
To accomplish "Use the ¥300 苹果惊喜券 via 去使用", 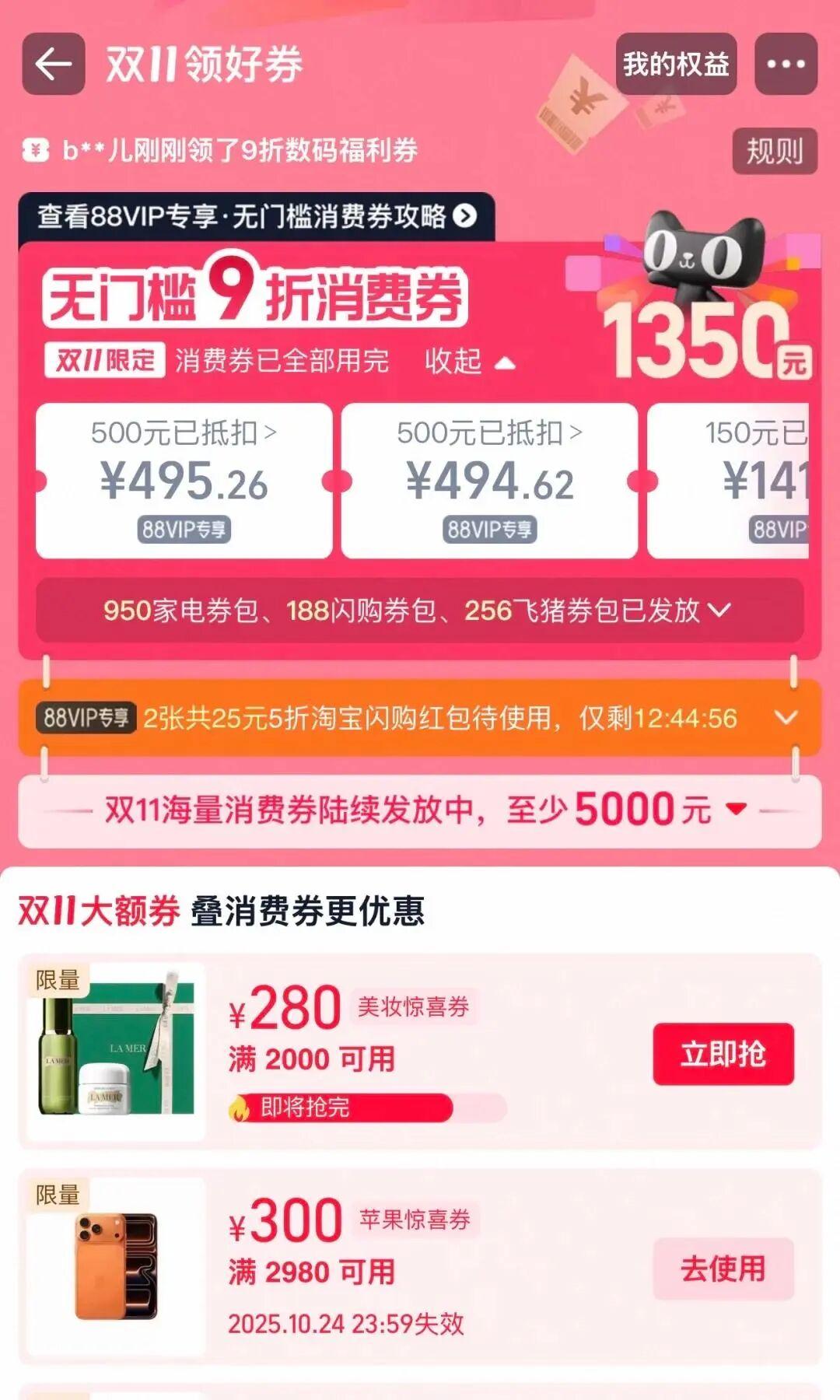I will pyautogui.click(x=723, y=1269).
